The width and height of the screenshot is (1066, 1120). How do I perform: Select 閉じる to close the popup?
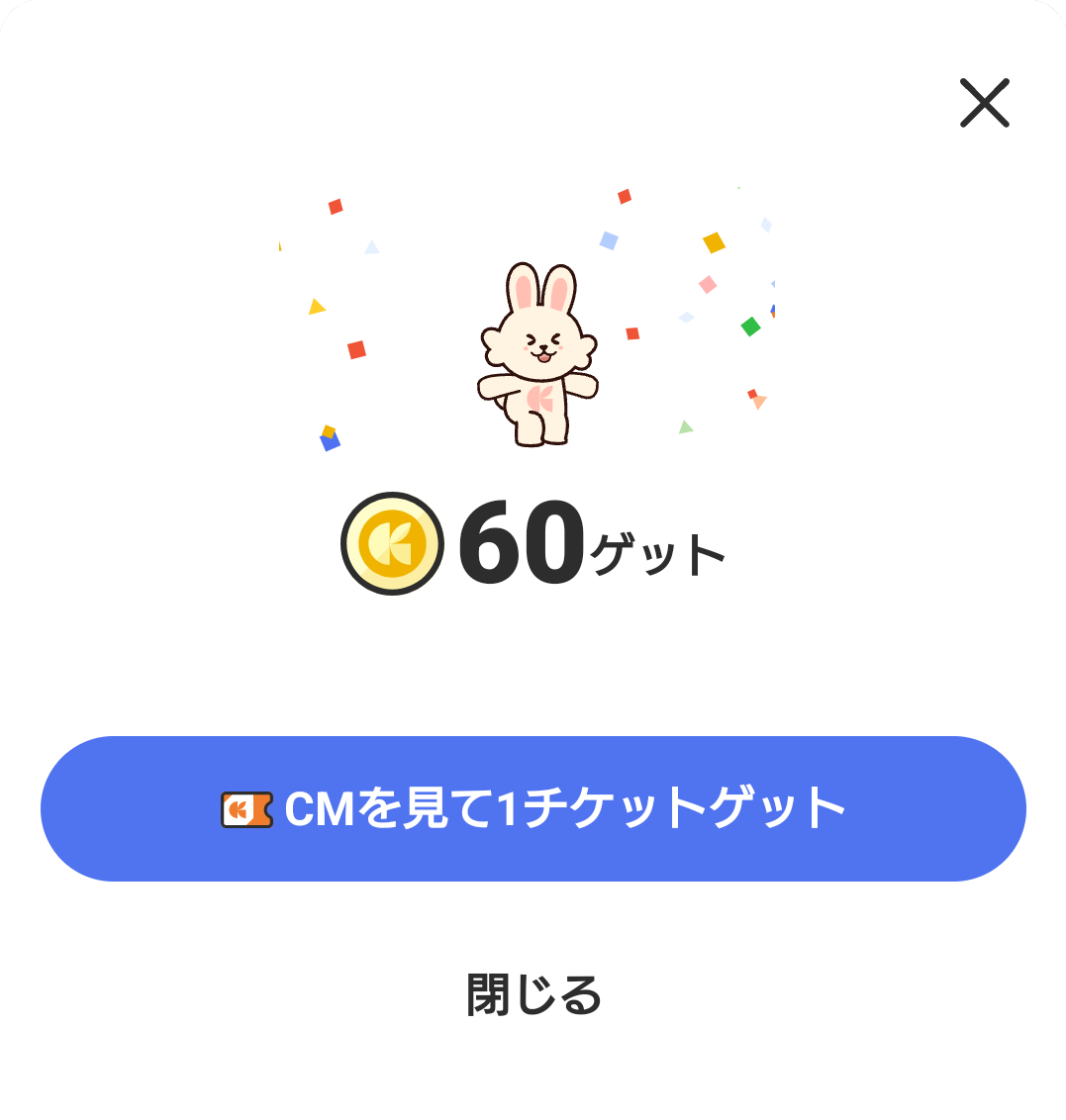click(533, 994)
